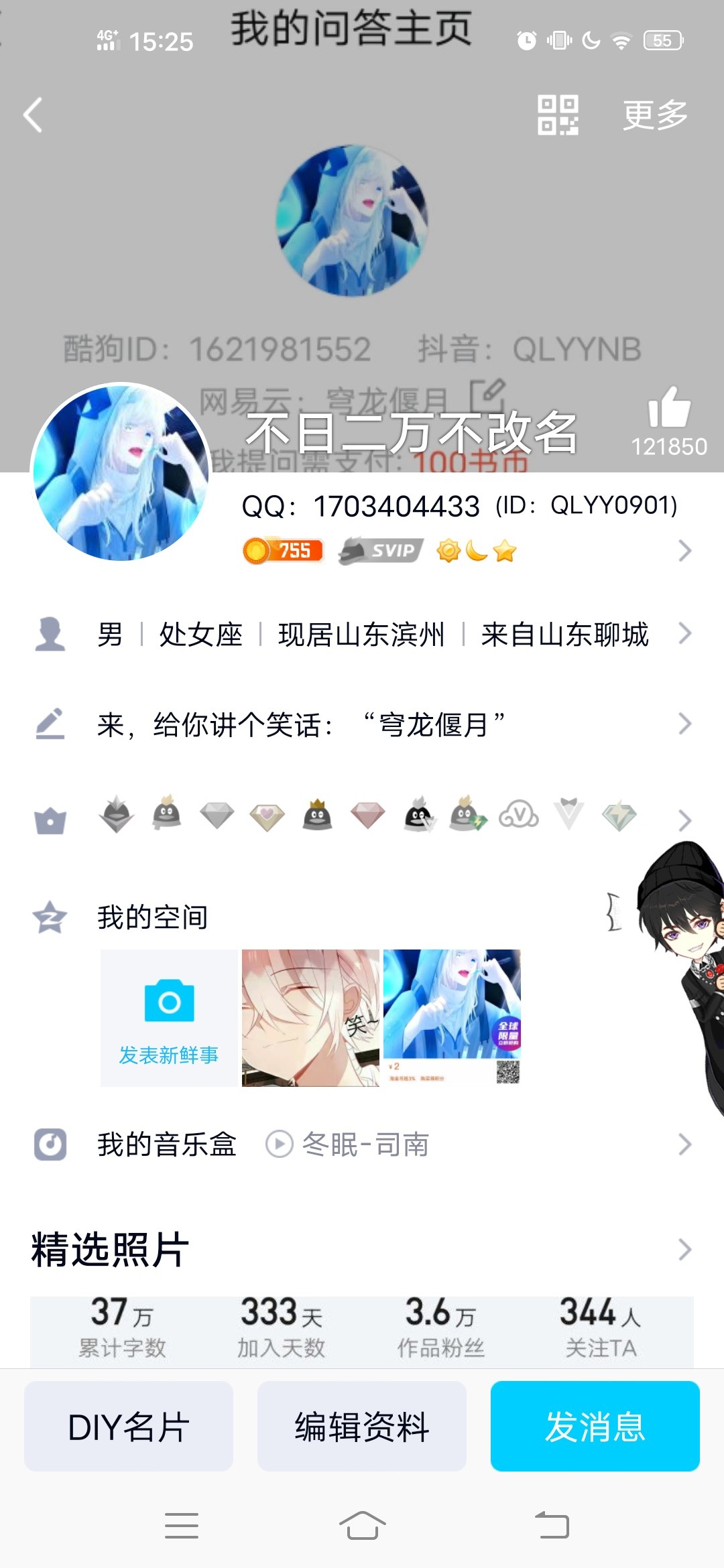
Task: Open the privilege badges row
Action: (362, 818)
